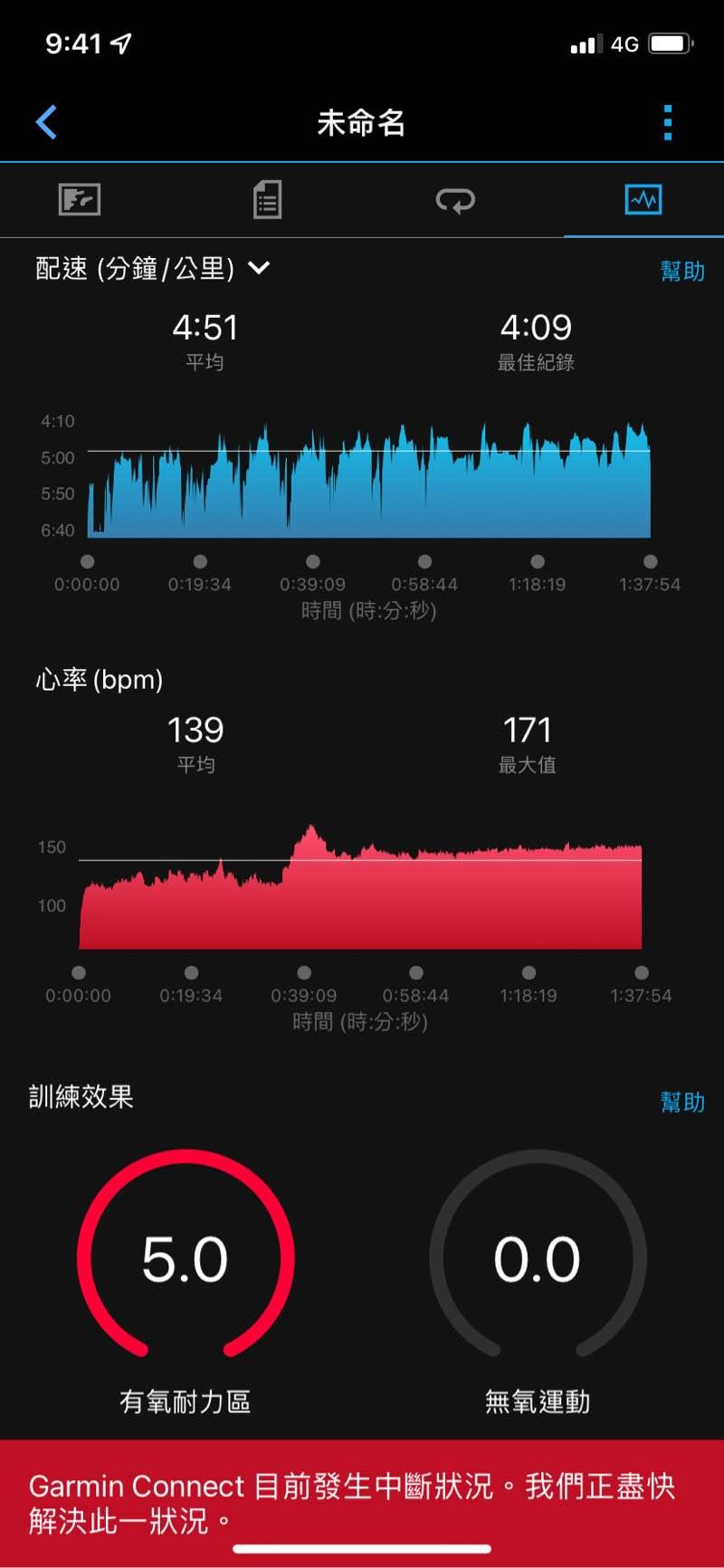Open 幫助 next to 訓練效果
This screenshot has height=1568, width=724.
(681, 1102)
